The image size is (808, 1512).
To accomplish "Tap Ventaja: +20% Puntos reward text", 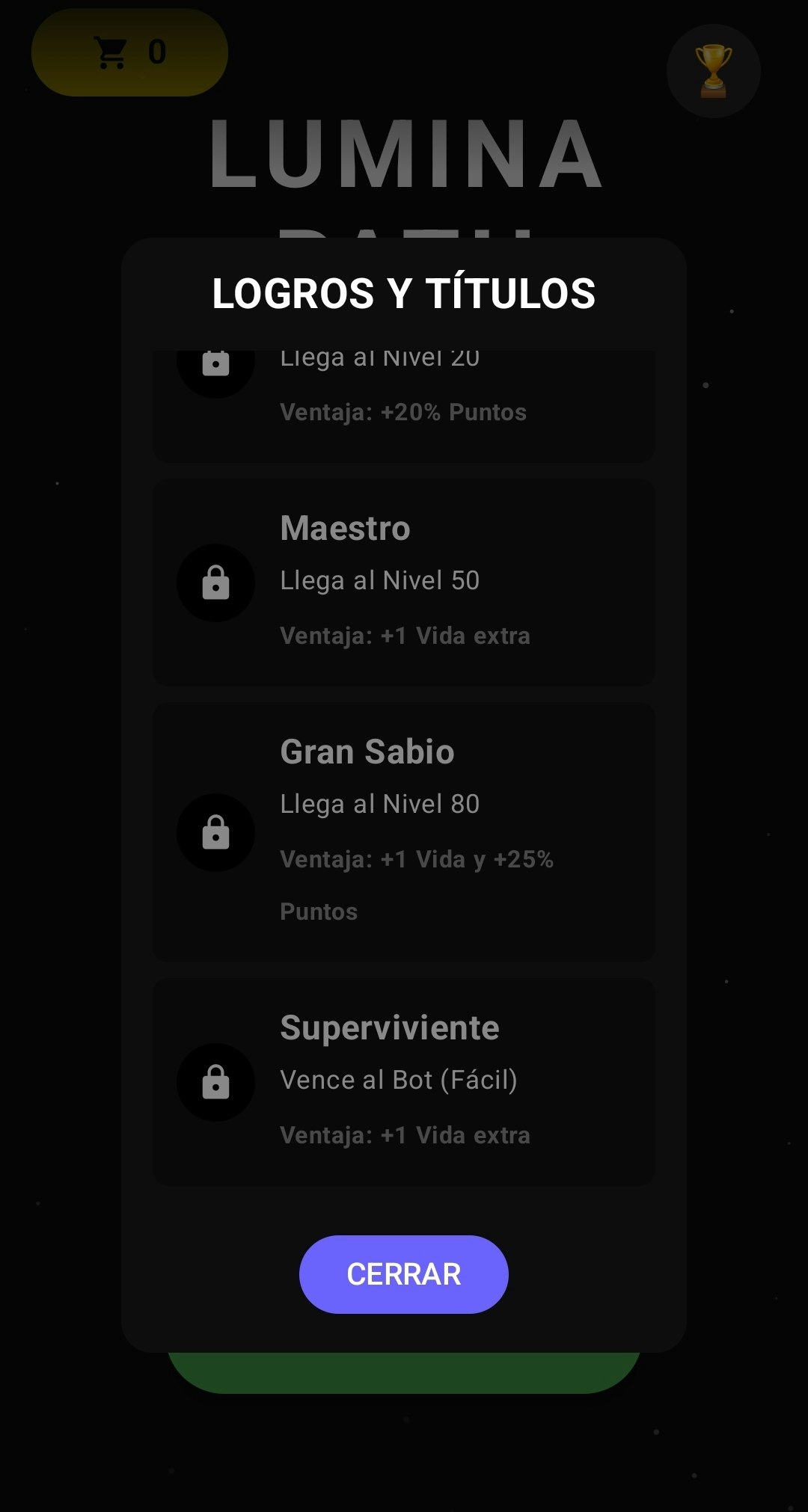I will [x=403, y=412].
